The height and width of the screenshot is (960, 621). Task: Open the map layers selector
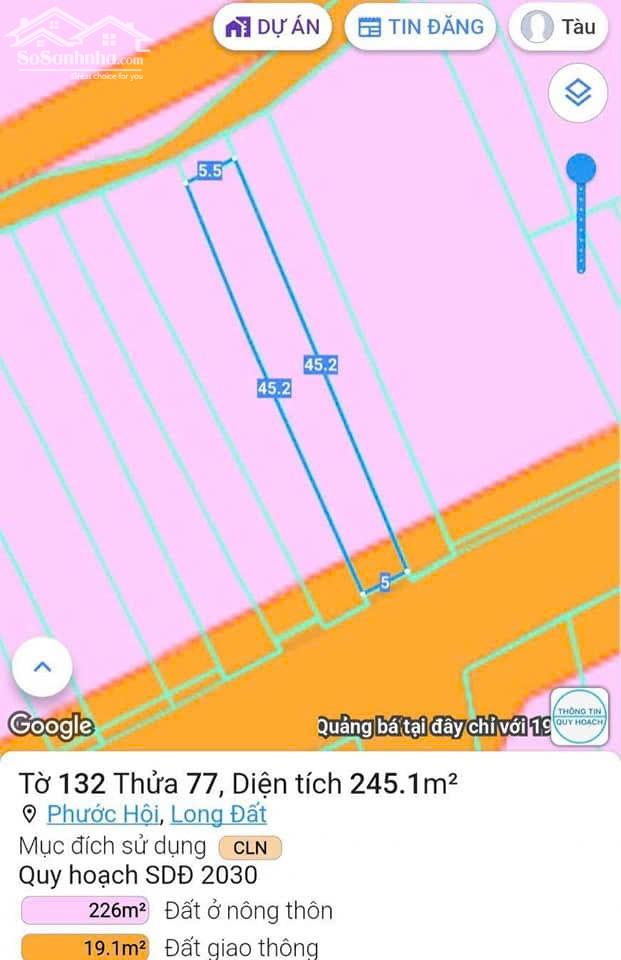pyautogui.click(x=578, y=93)
